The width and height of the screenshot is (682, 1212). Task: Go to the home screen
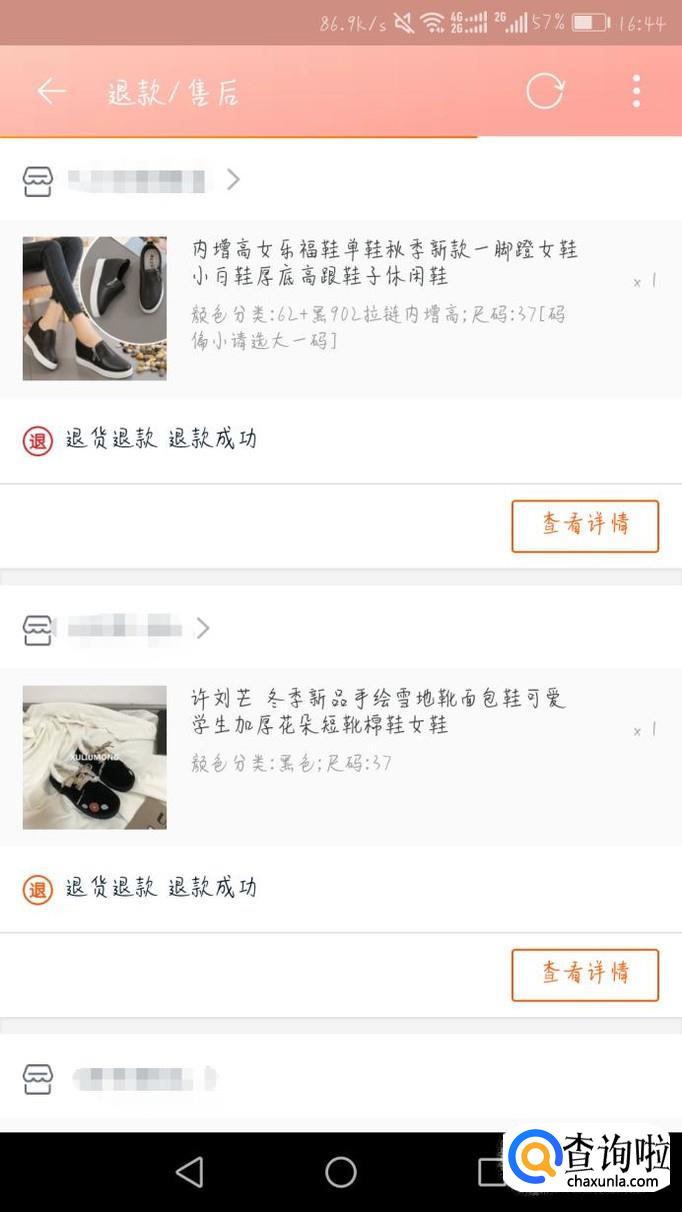point(341,1172)
